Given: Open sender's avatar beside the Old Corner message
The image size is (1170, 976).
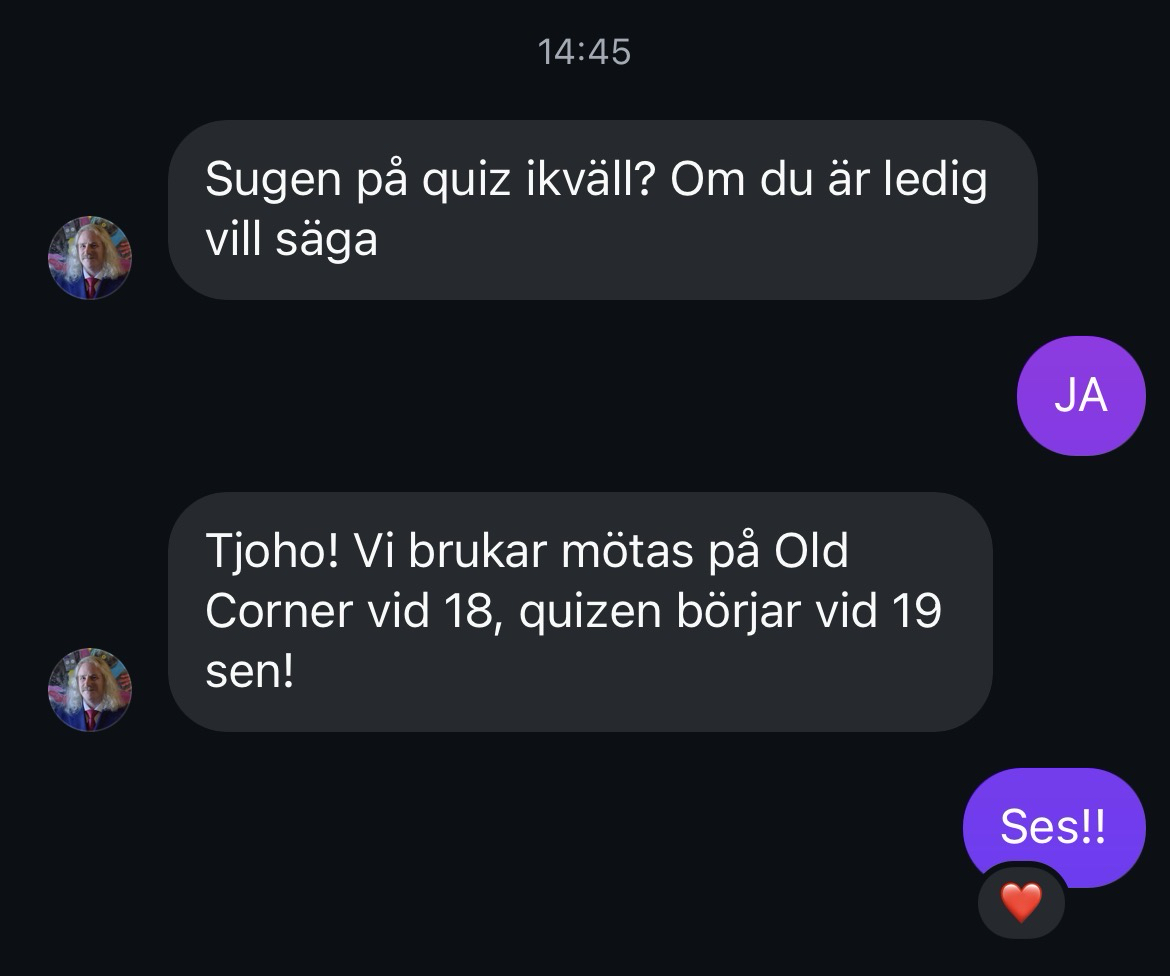Looking at the screenshot, I should pyautogui.click(x=90, y=689).
